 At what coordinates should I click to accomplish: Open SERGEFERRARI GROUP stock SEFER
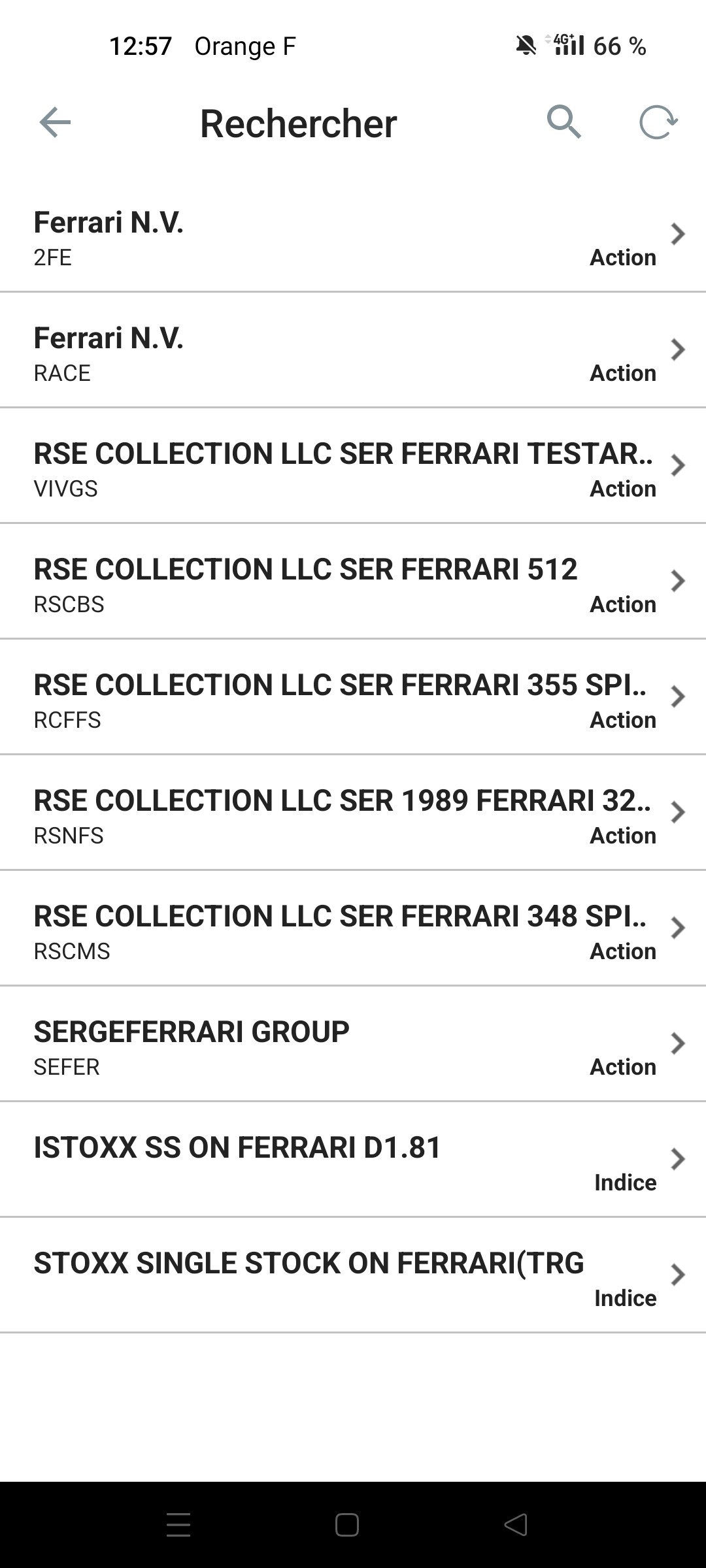coord(353,1044)
